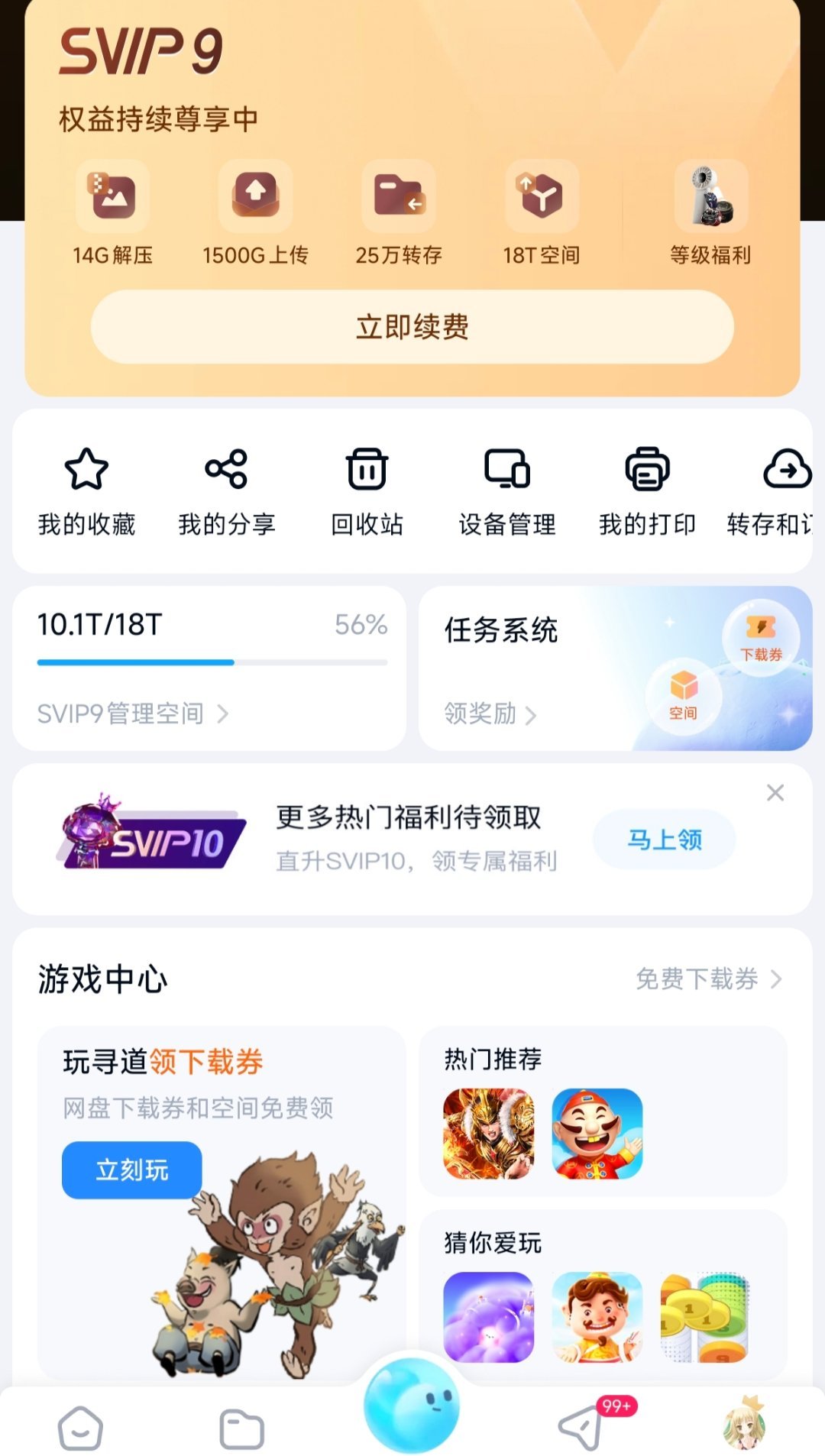Open 设备管理 device management
The height and width of the screenshot is (1456, 825).
coord(506,489)
